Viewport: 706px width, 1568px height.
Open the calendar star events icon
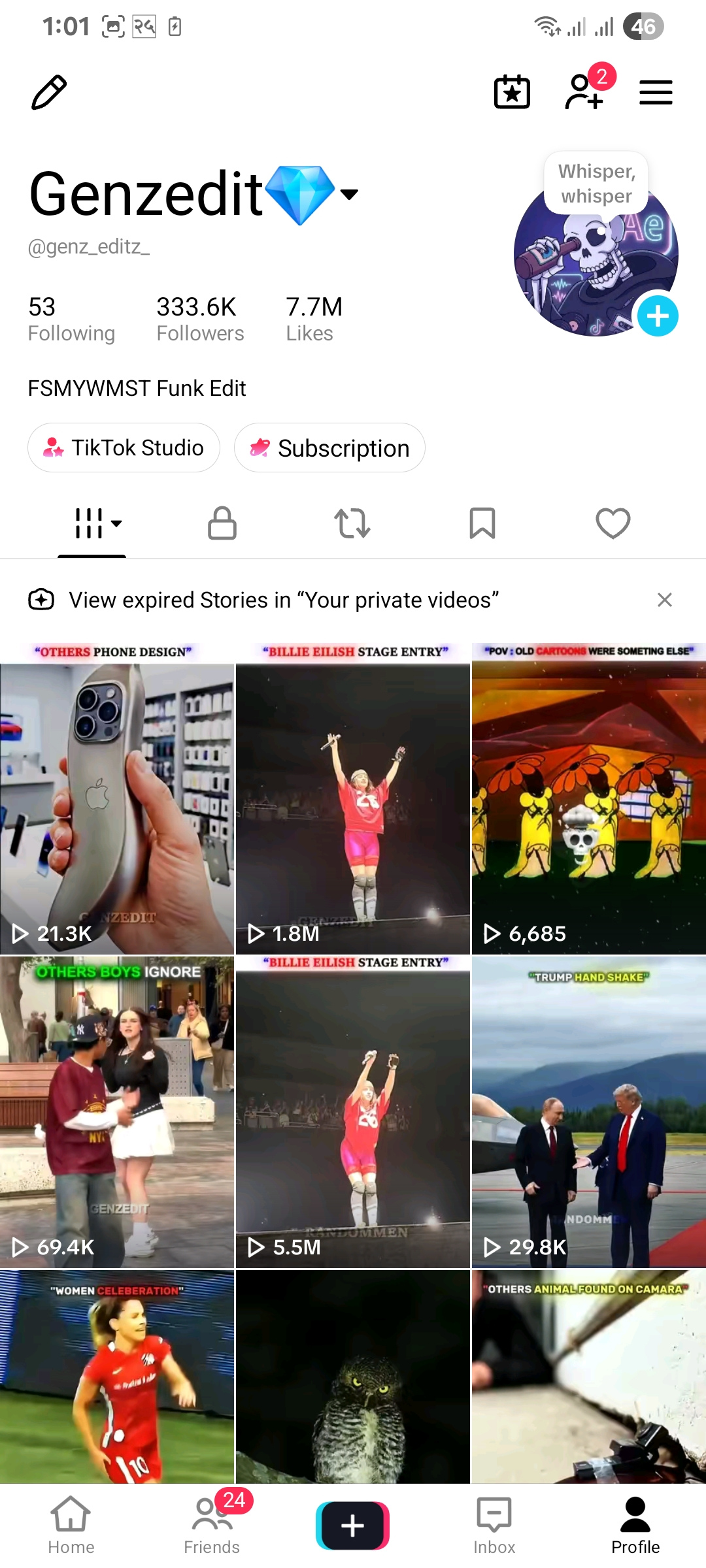[512, 92]
